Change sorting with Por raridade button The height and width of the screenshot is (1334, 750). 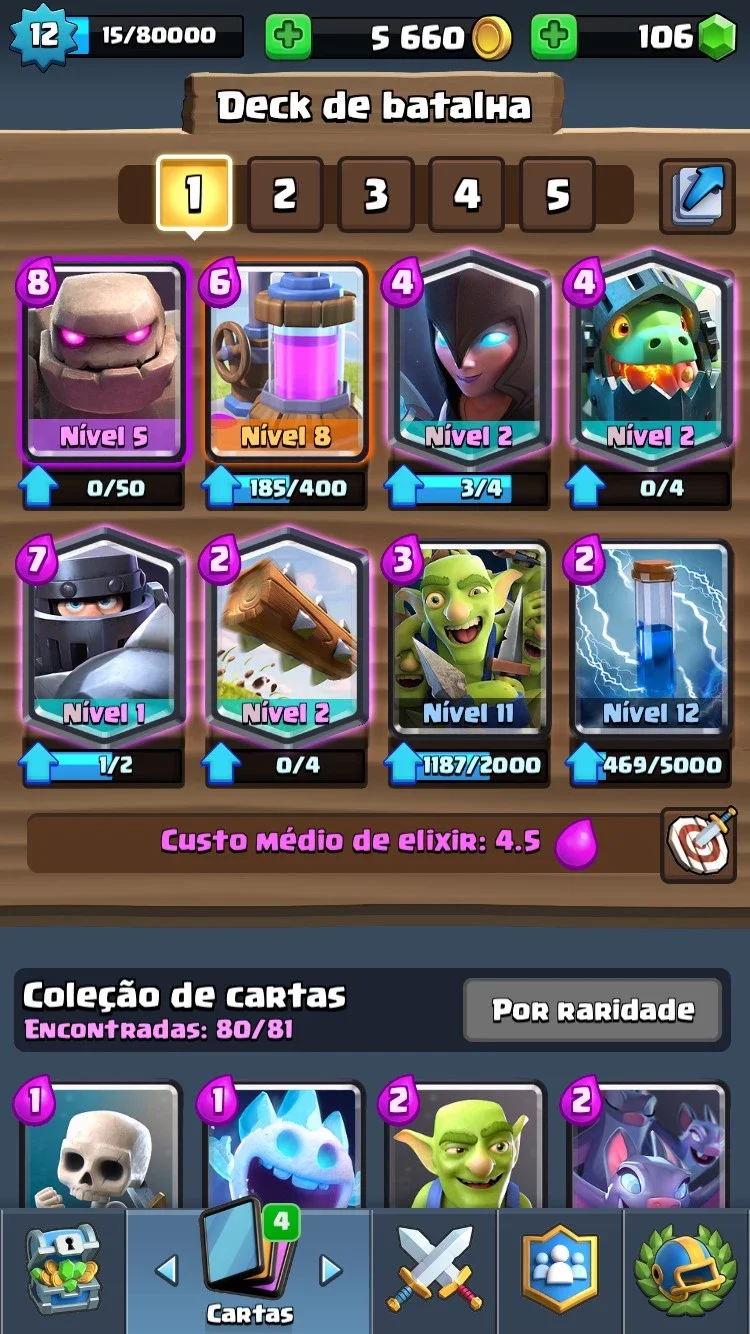[593, 1010]
